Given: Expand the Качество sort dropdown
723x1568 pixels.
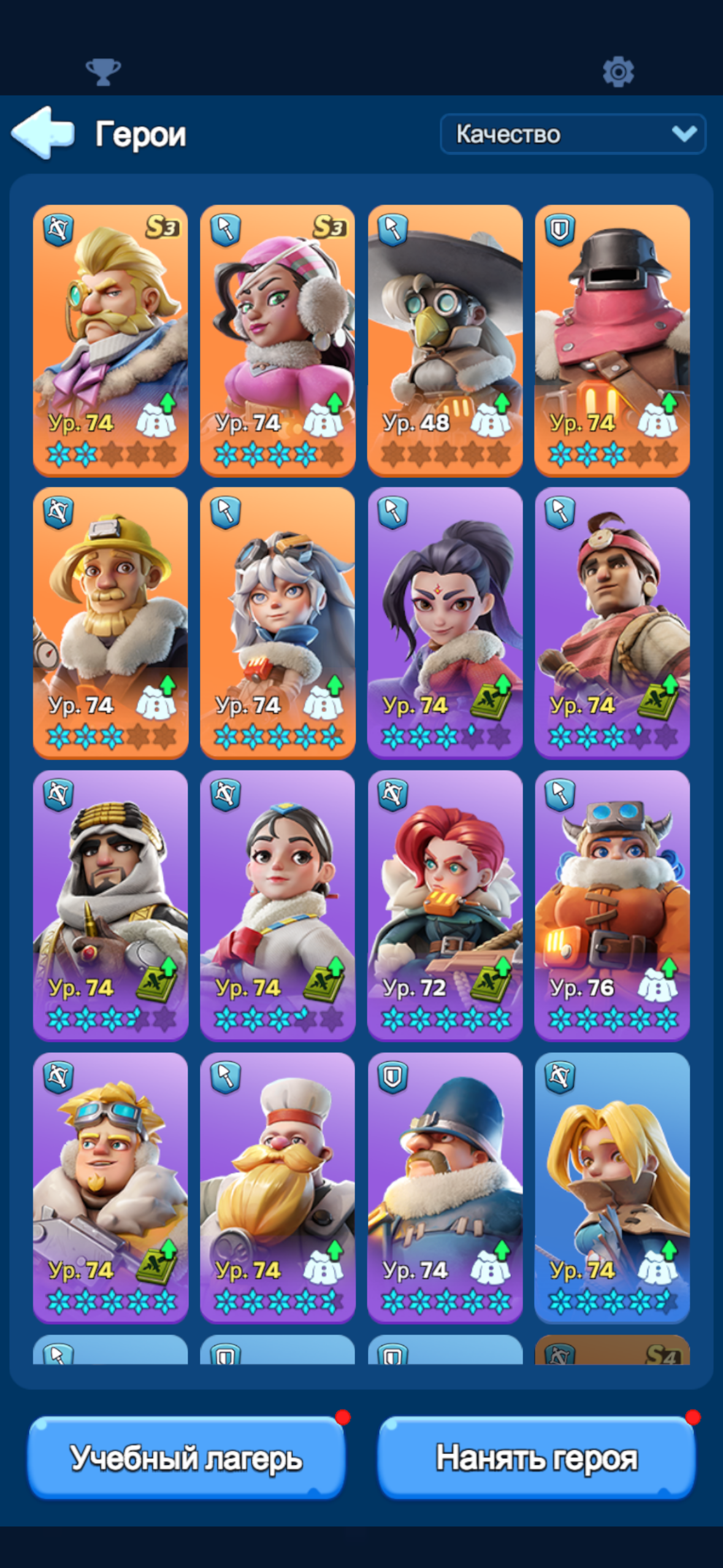Looking at the screenshot, I should point(573,134).
